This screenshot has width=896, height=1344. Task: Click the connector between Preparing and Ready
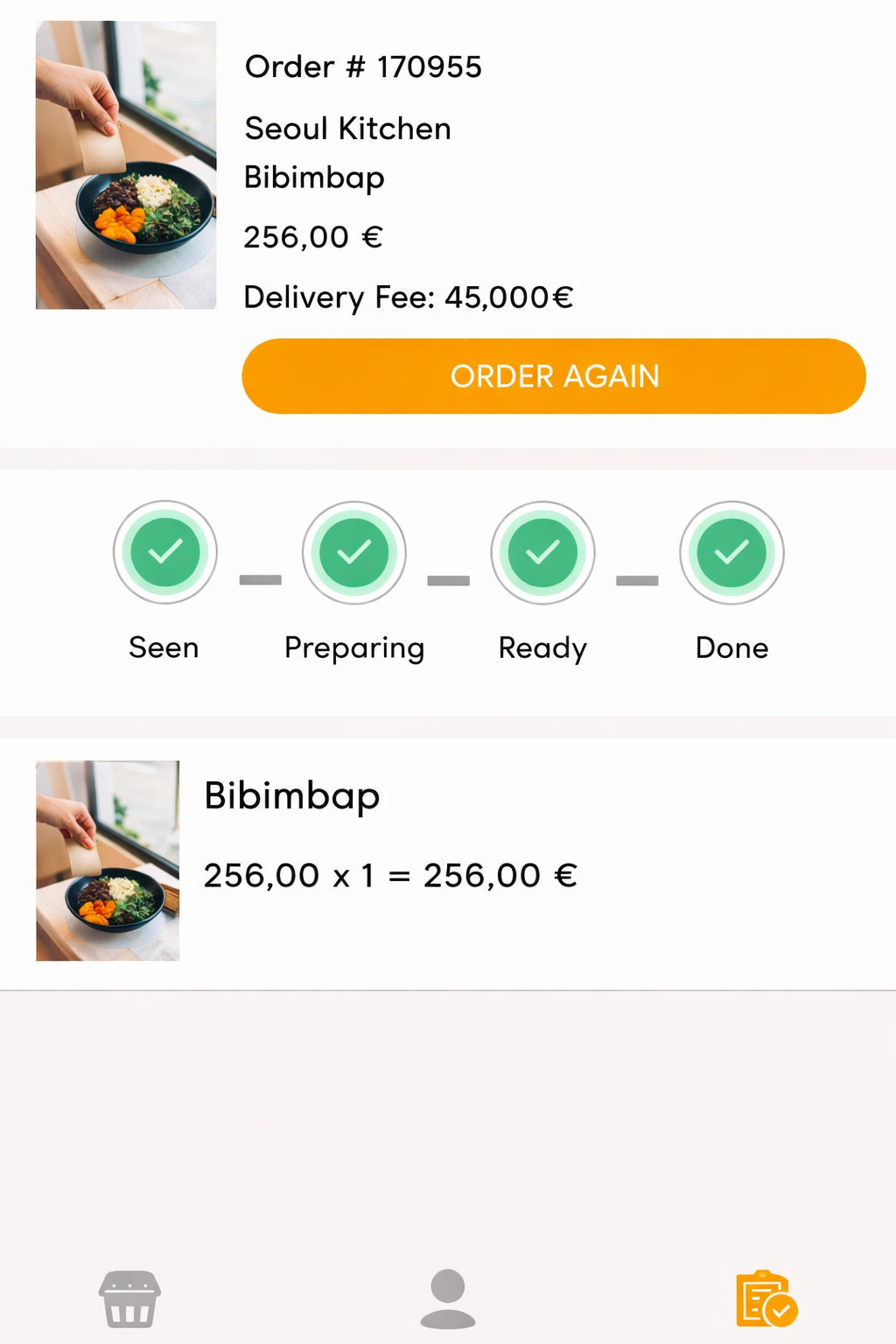[448, 579]
